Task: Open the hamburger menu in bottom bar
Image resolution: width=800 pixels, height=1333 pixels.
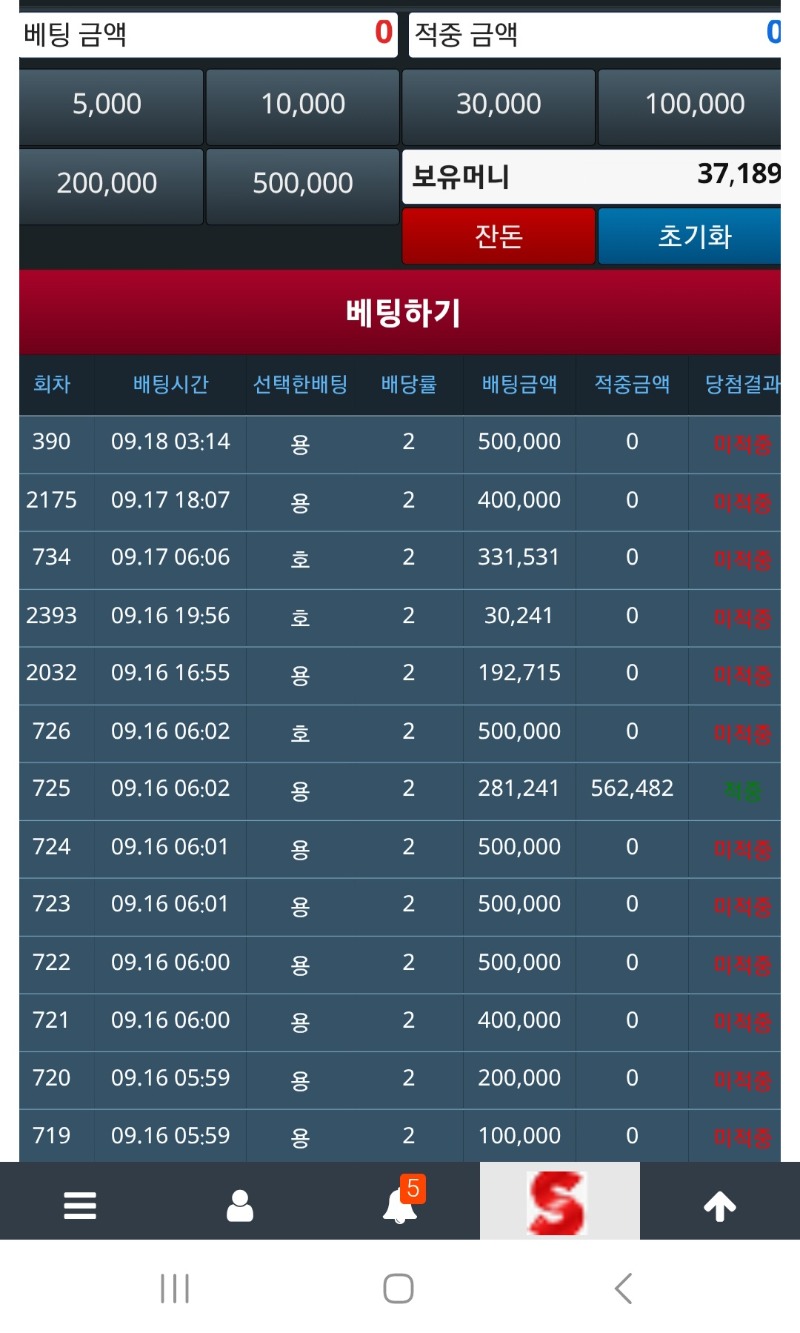Action: click(x=80, y=1205)
